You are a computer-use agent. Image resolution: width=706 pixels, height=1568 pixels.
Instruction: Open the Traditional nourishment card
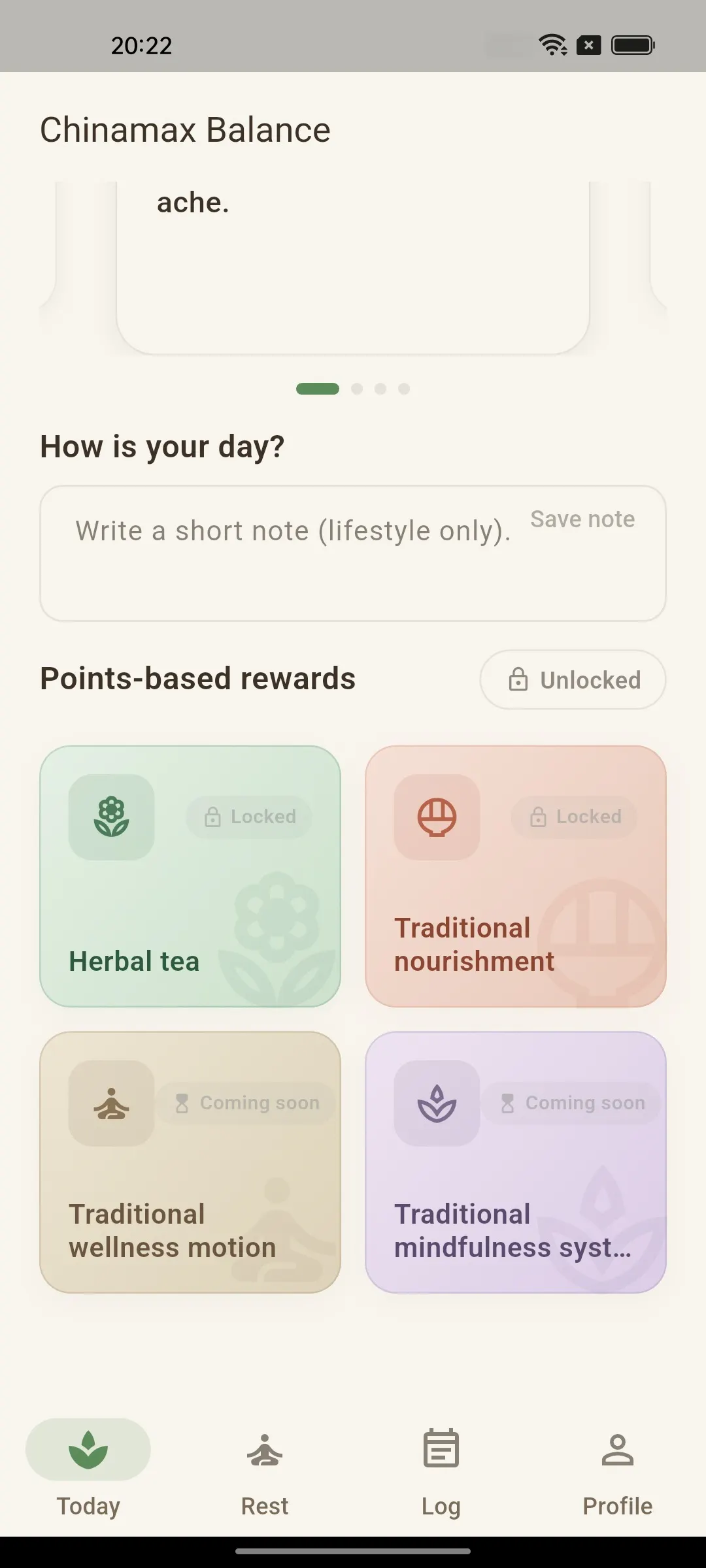coord(516,876)
